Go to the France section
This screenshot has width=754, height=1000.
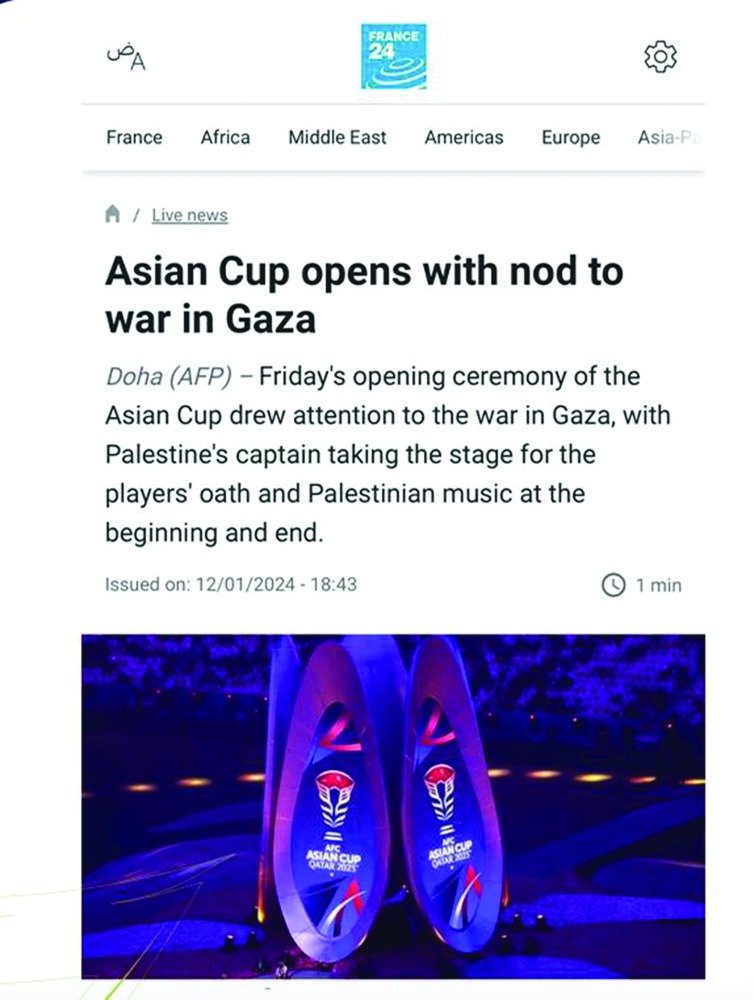[134, 138]
